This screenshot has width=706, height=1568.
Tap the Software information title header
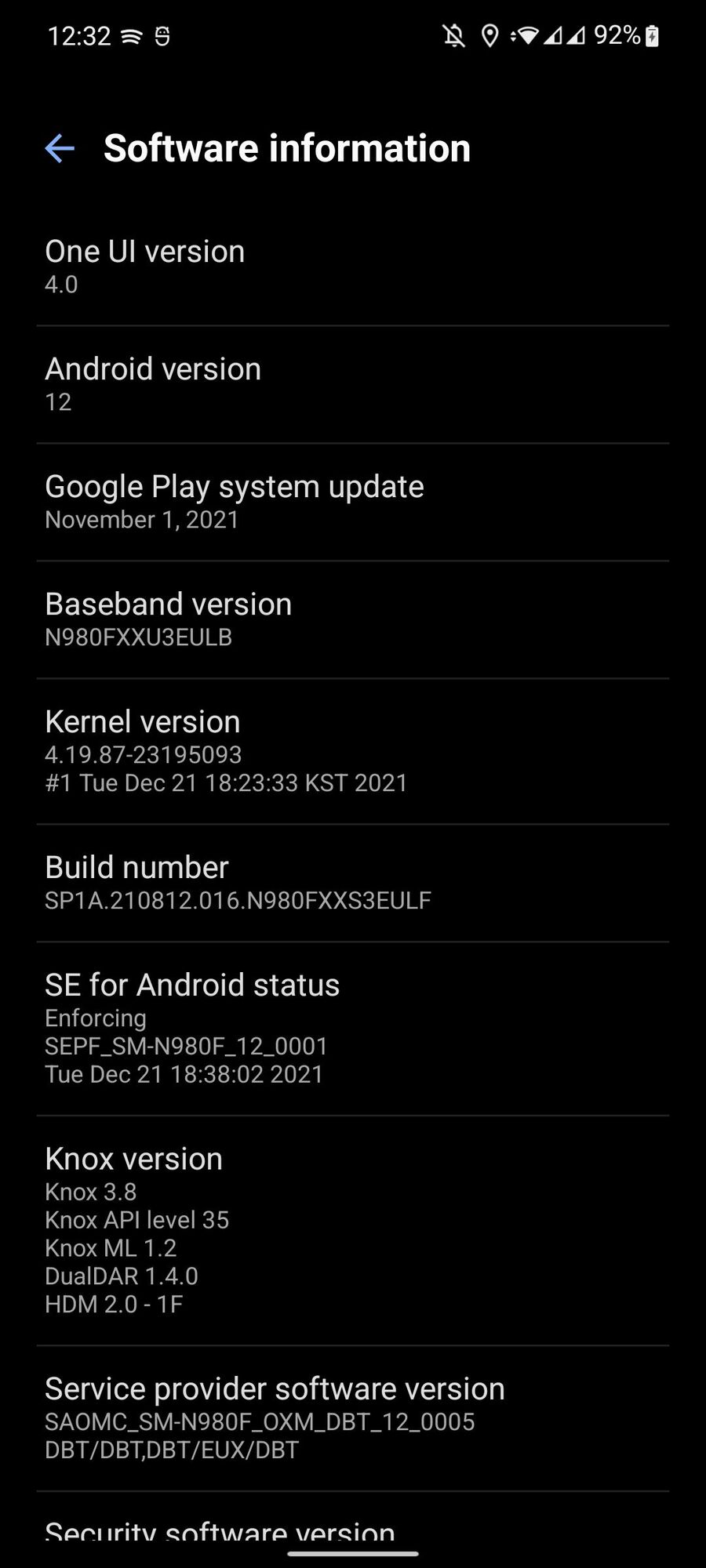tap(288, 149)
